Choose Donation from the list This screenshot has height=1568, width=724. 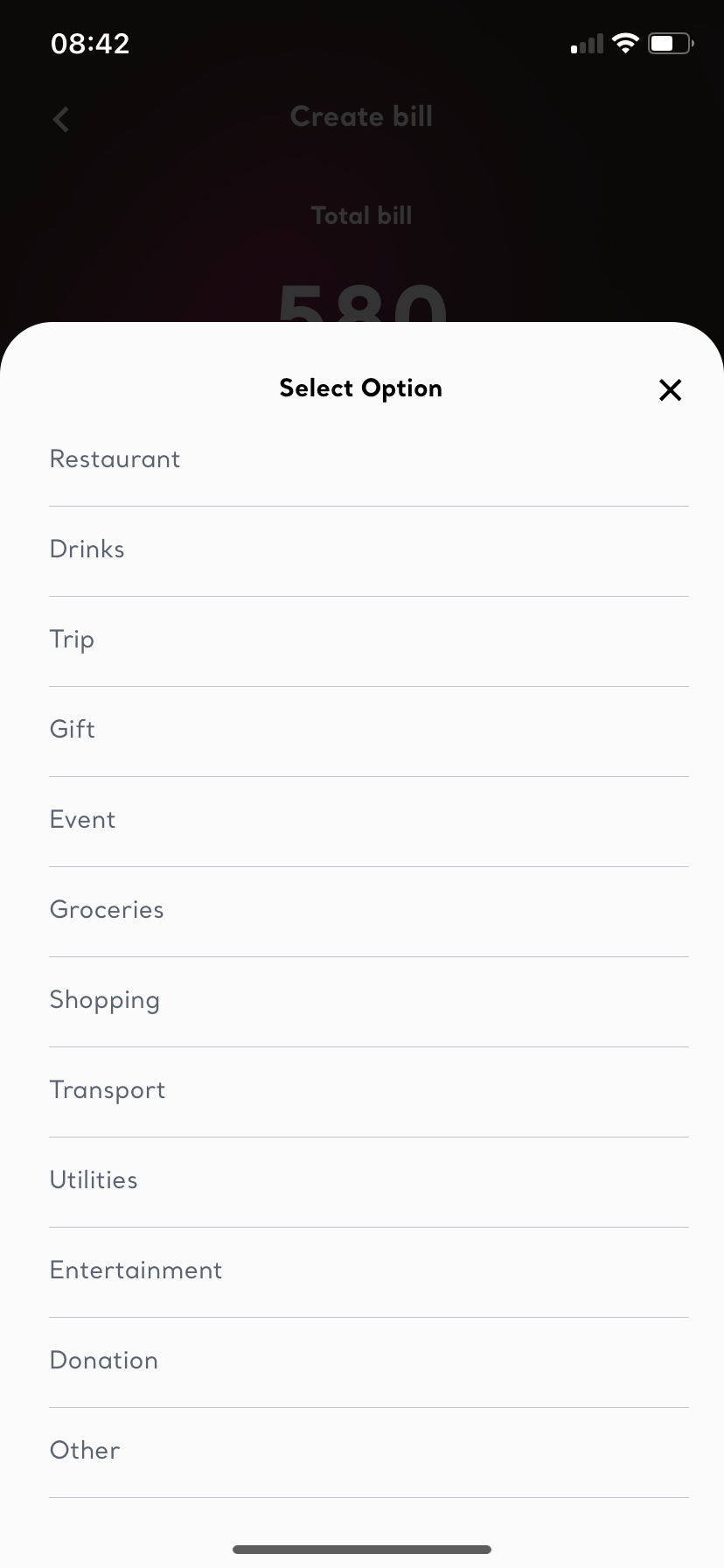[x=104, y=1361]
